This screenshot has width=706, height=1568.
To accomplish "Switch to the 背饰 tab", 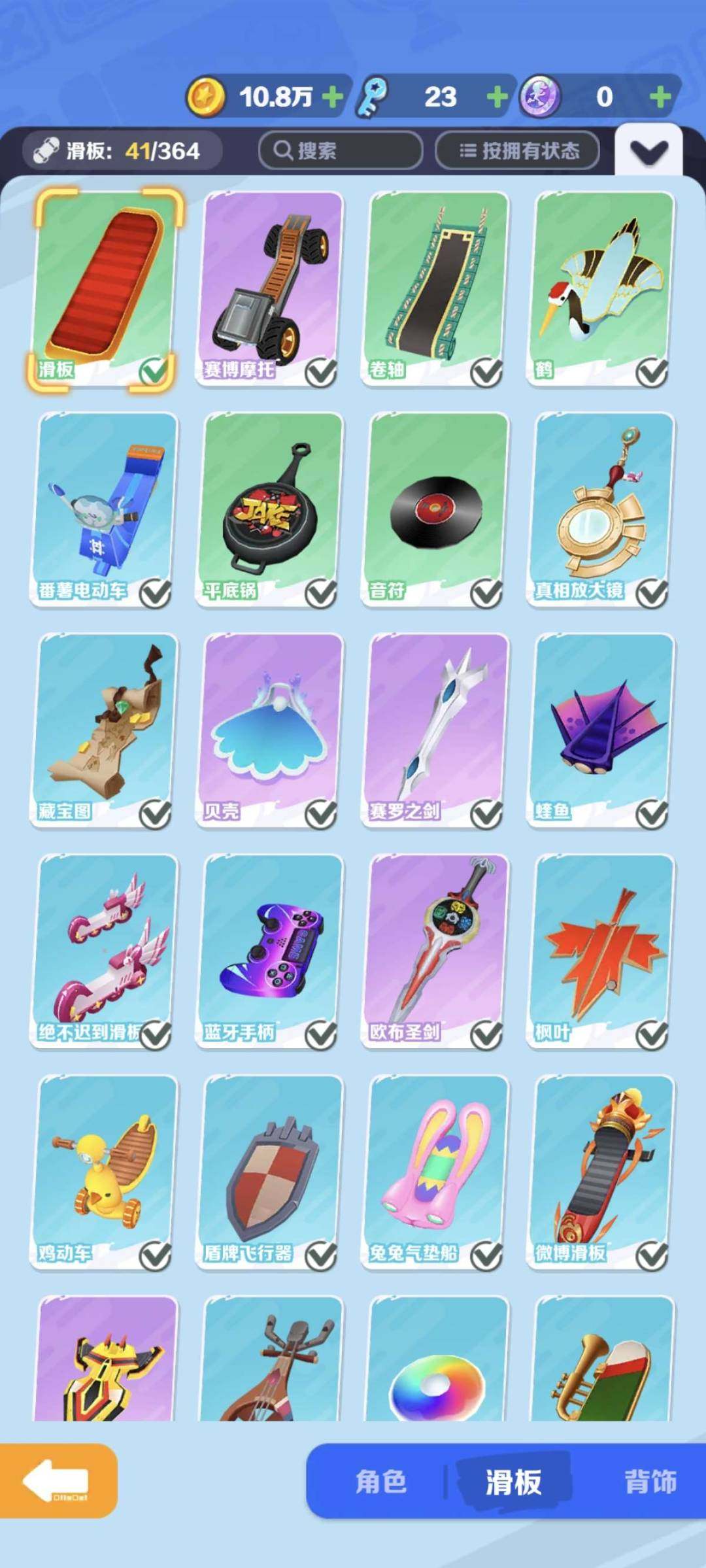I will pyautogui.click(x=650, y=1482).
